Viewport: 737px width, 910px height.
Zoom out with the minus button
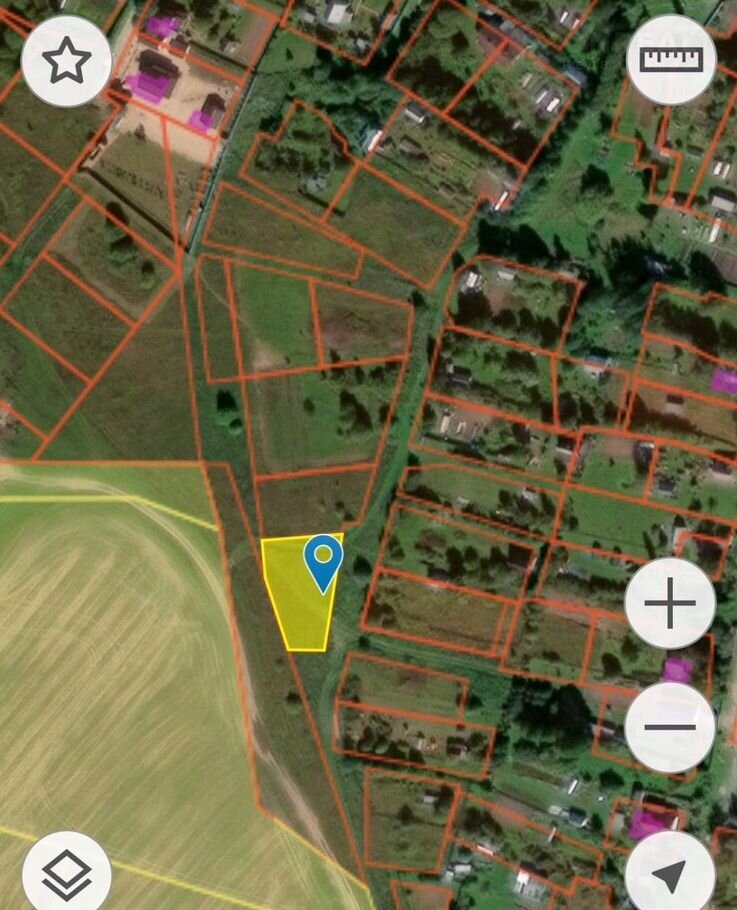click(670, 725)
